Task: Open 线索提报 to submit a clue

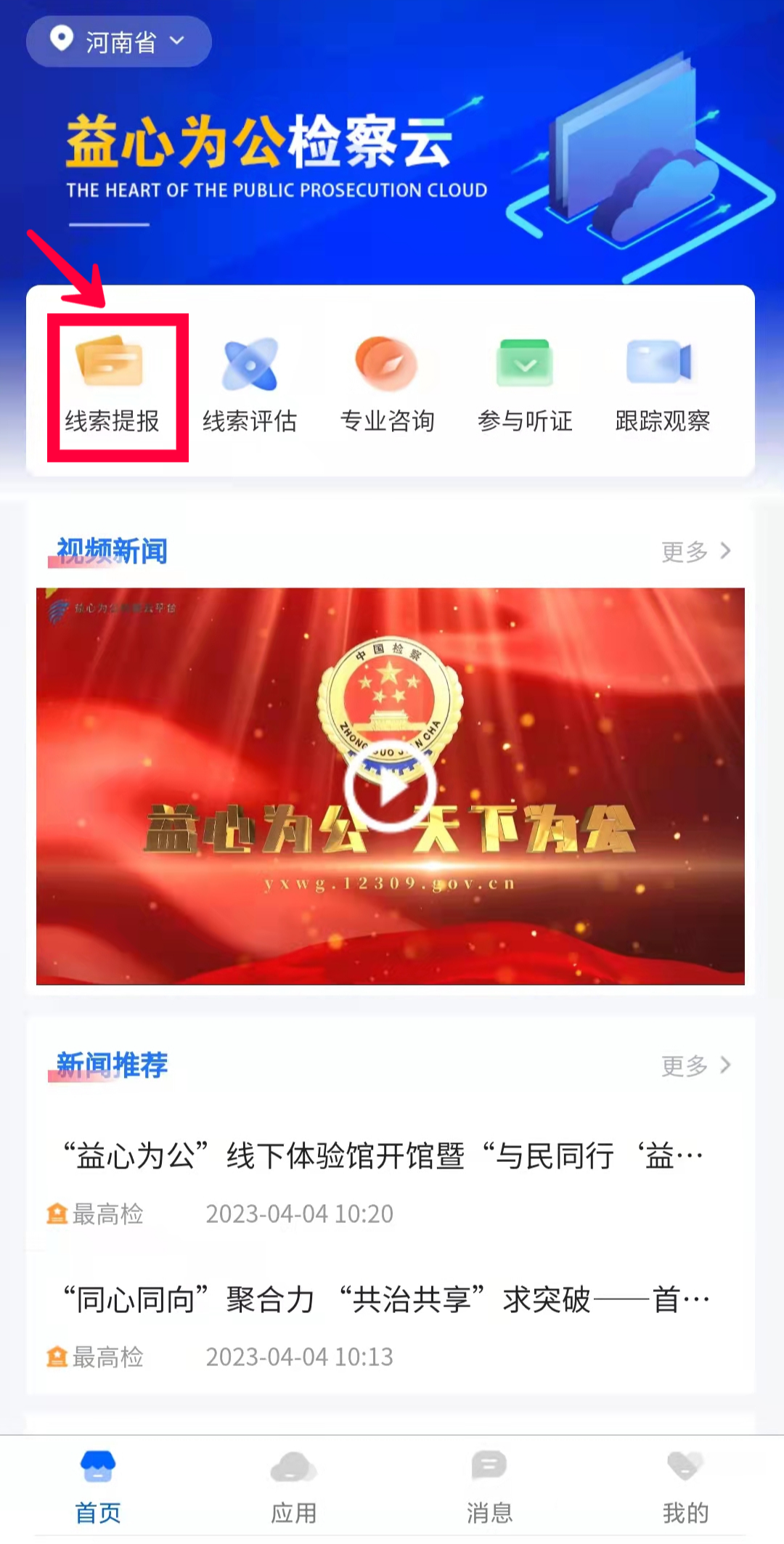Action: pyautogui.click(x=112, y=385)
